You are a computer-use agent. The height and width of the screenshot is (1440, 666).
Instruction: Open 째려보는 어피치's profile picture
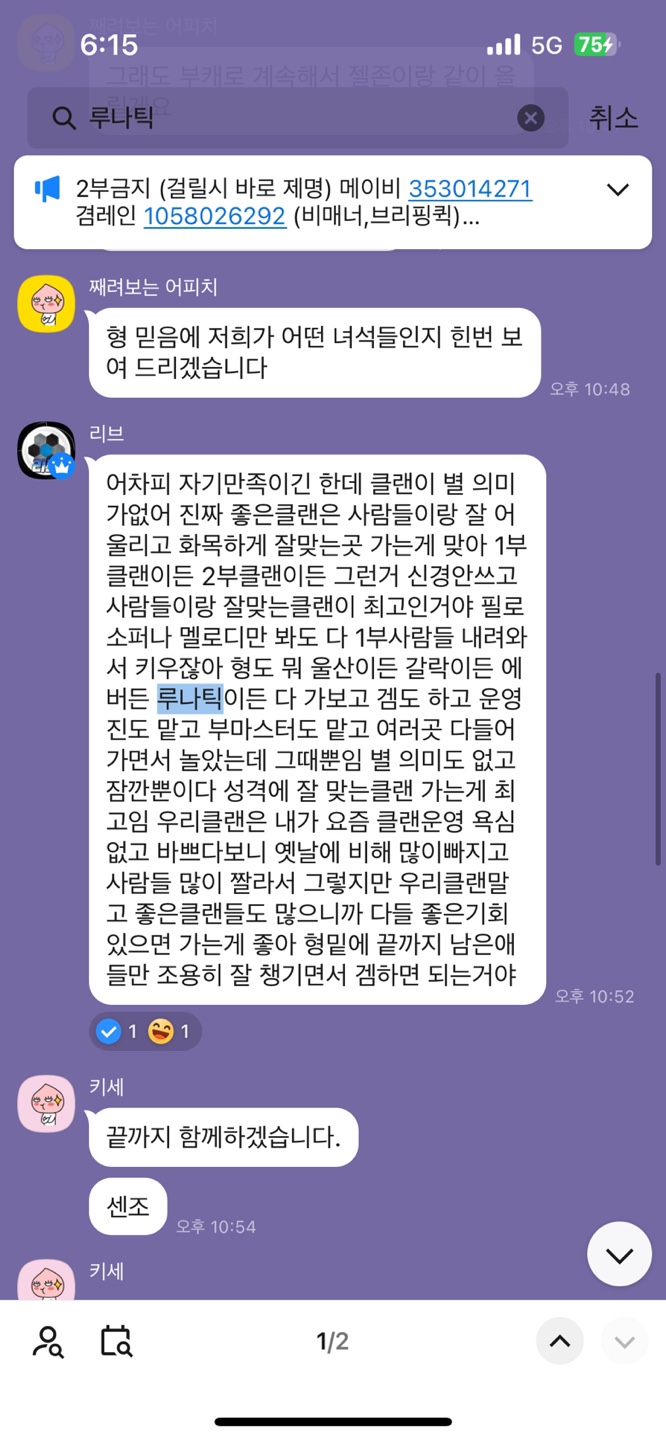pyautogui.click(x=47, y=303)
